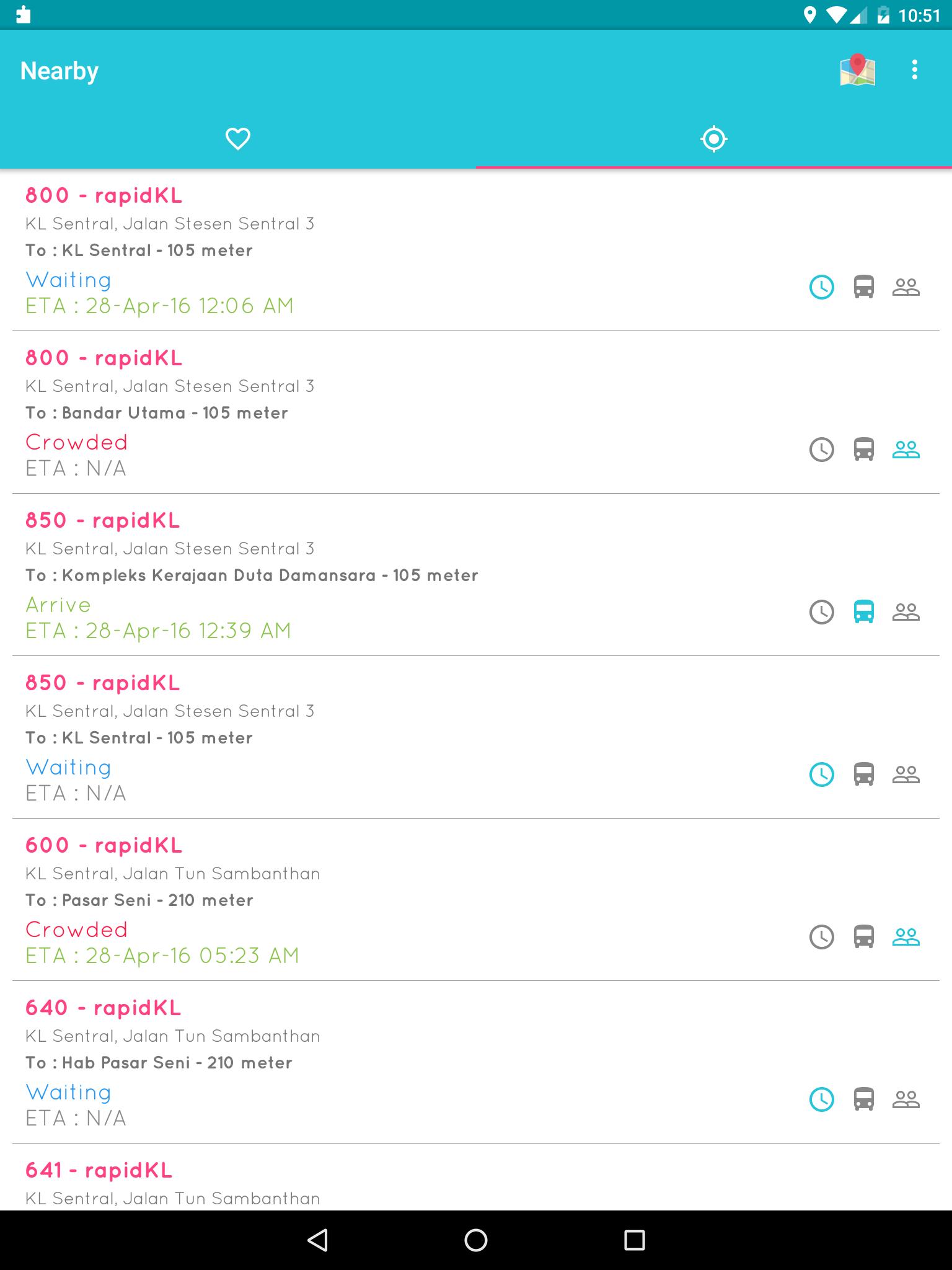Mark 640 to Hab Pasar Seni as crowded
This screenshot has height=1270, width=952.
click(x=906, y=1099)
